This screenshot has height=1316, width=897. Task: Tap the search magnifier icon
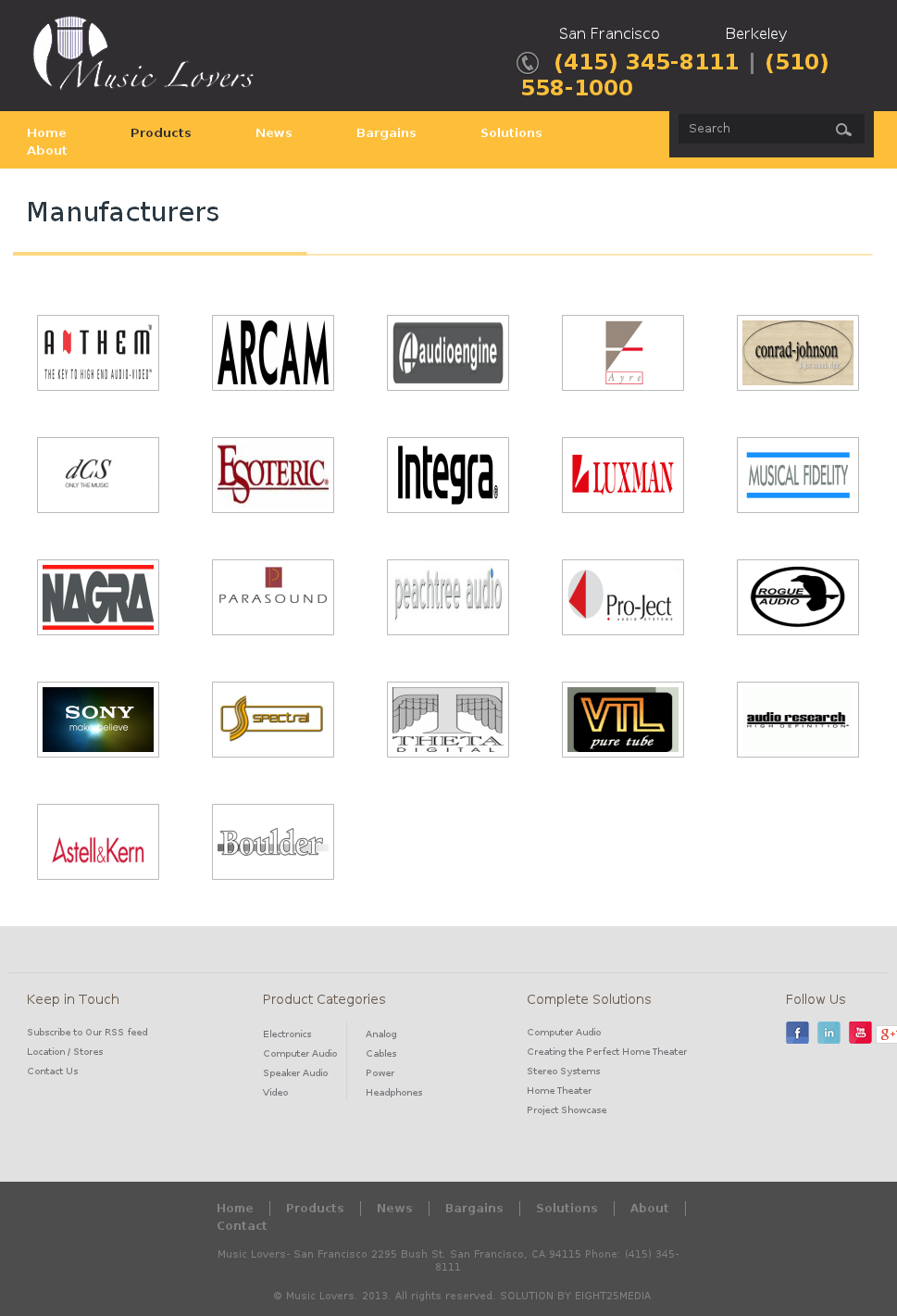843,130
